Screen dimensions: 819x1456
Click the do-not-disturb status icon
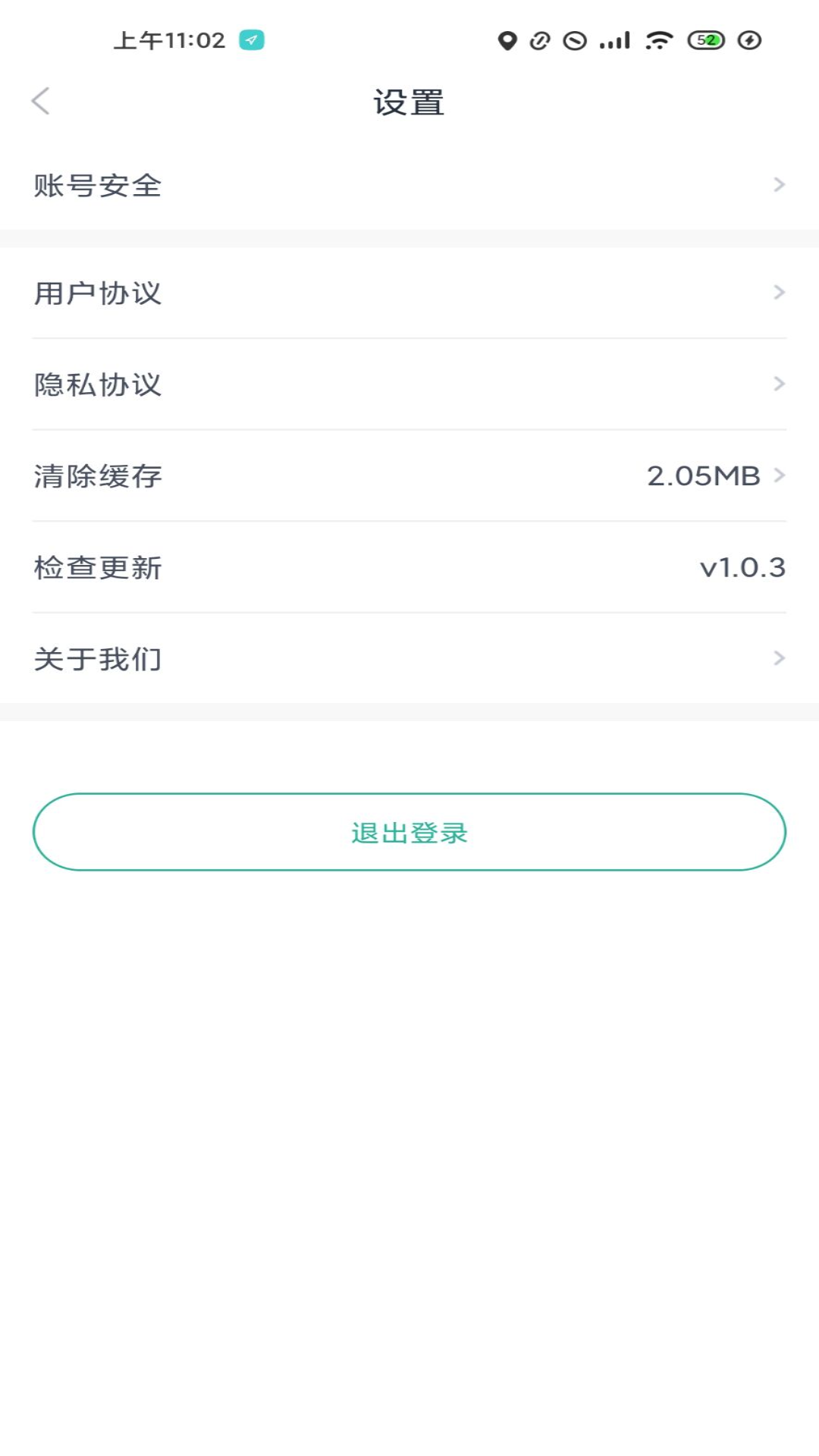point(574,40)
